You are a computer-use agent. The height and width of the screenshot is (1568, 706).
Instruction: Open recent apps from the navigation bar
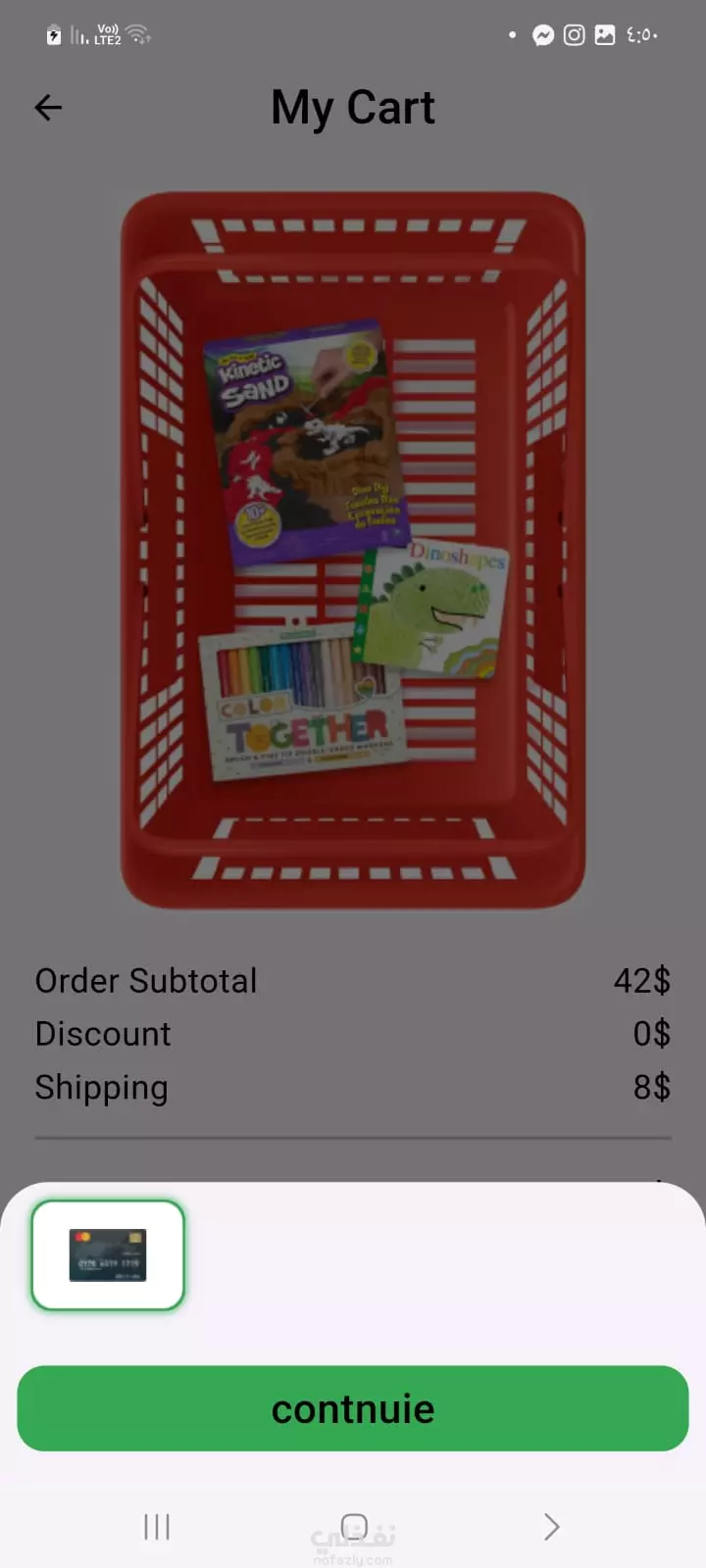(x=157, y=1526)
